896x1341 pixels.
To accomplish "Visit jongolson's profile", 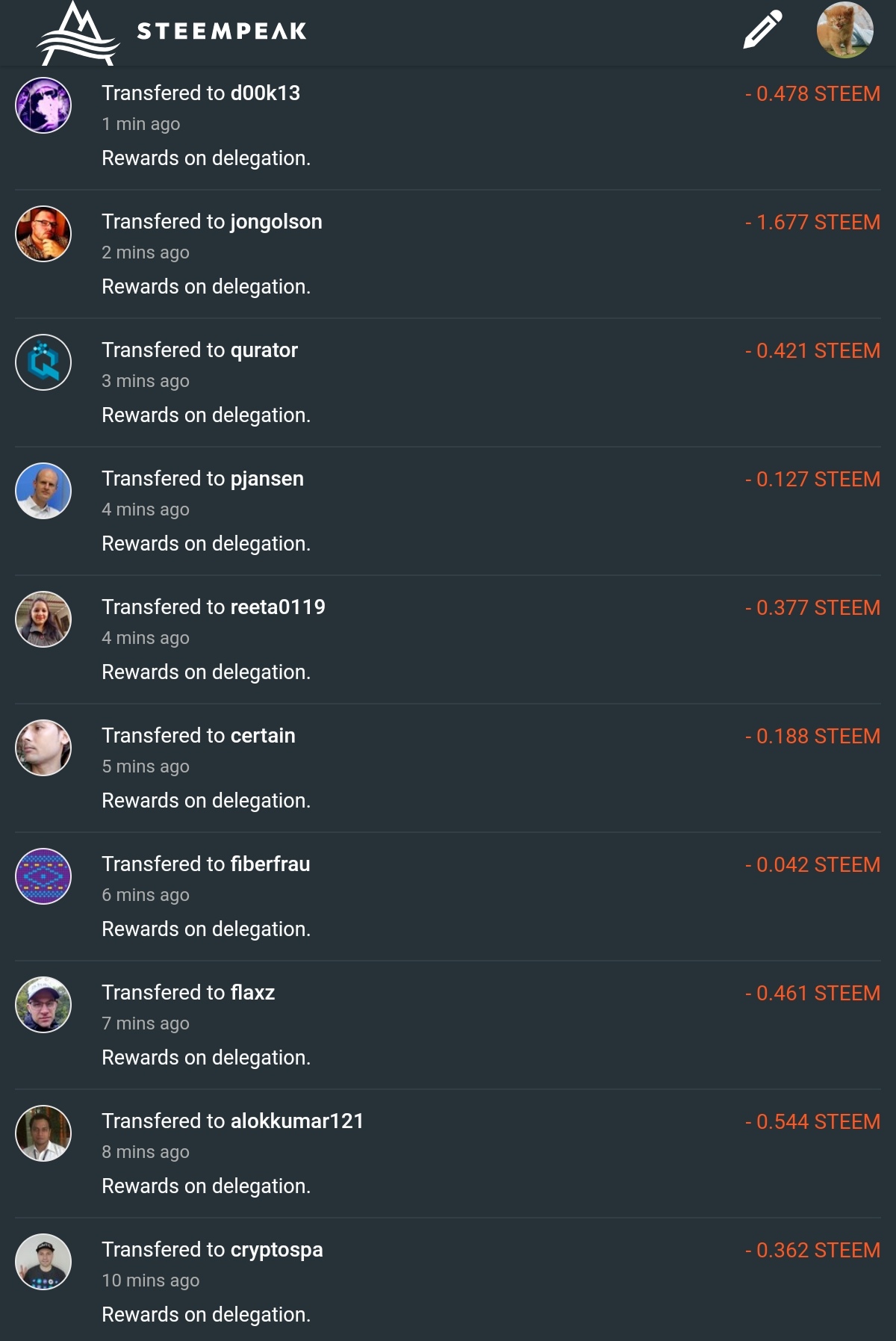I will coord(276,222).
